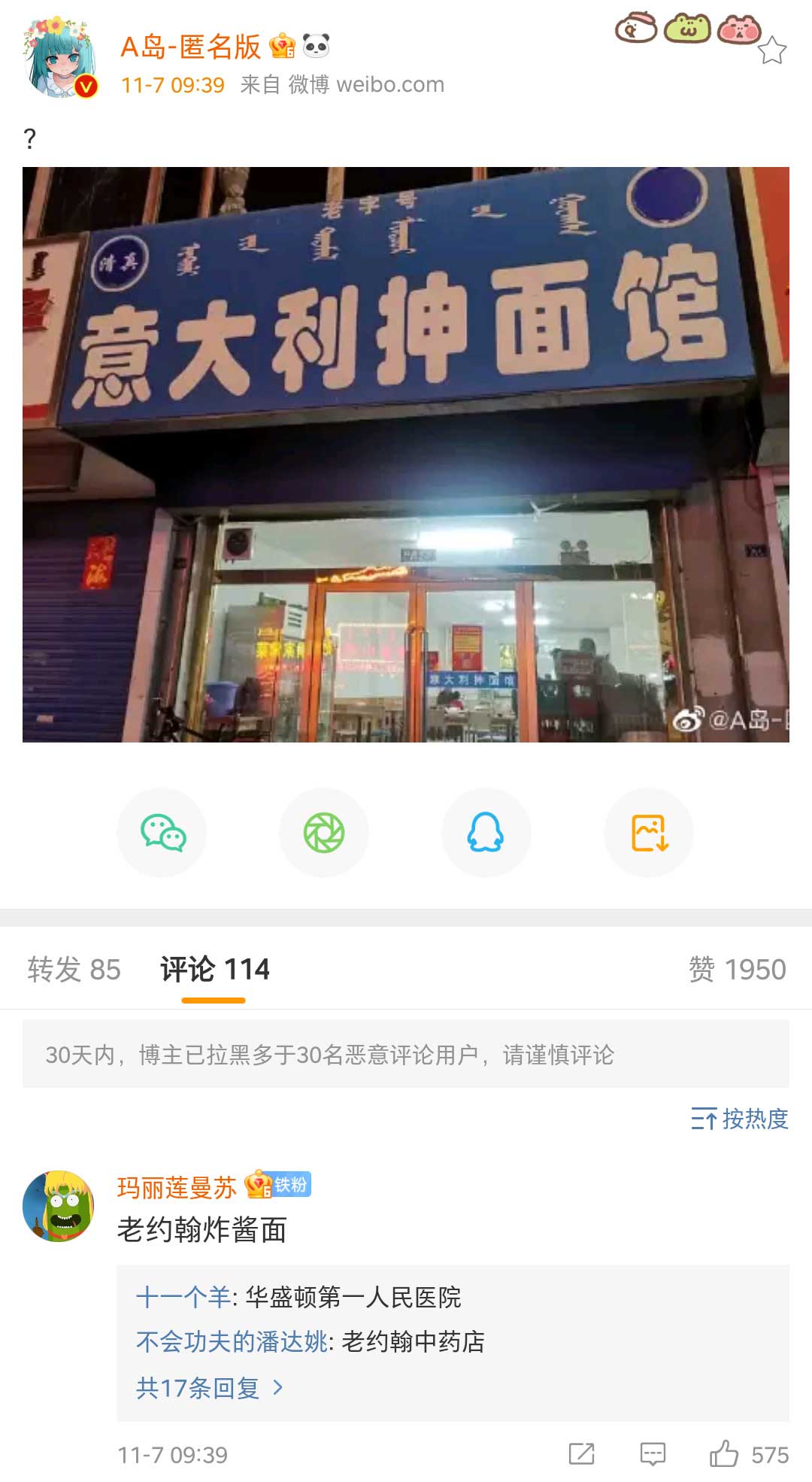
Task: Open the noodle shop photo
Action: coord(406,454)
